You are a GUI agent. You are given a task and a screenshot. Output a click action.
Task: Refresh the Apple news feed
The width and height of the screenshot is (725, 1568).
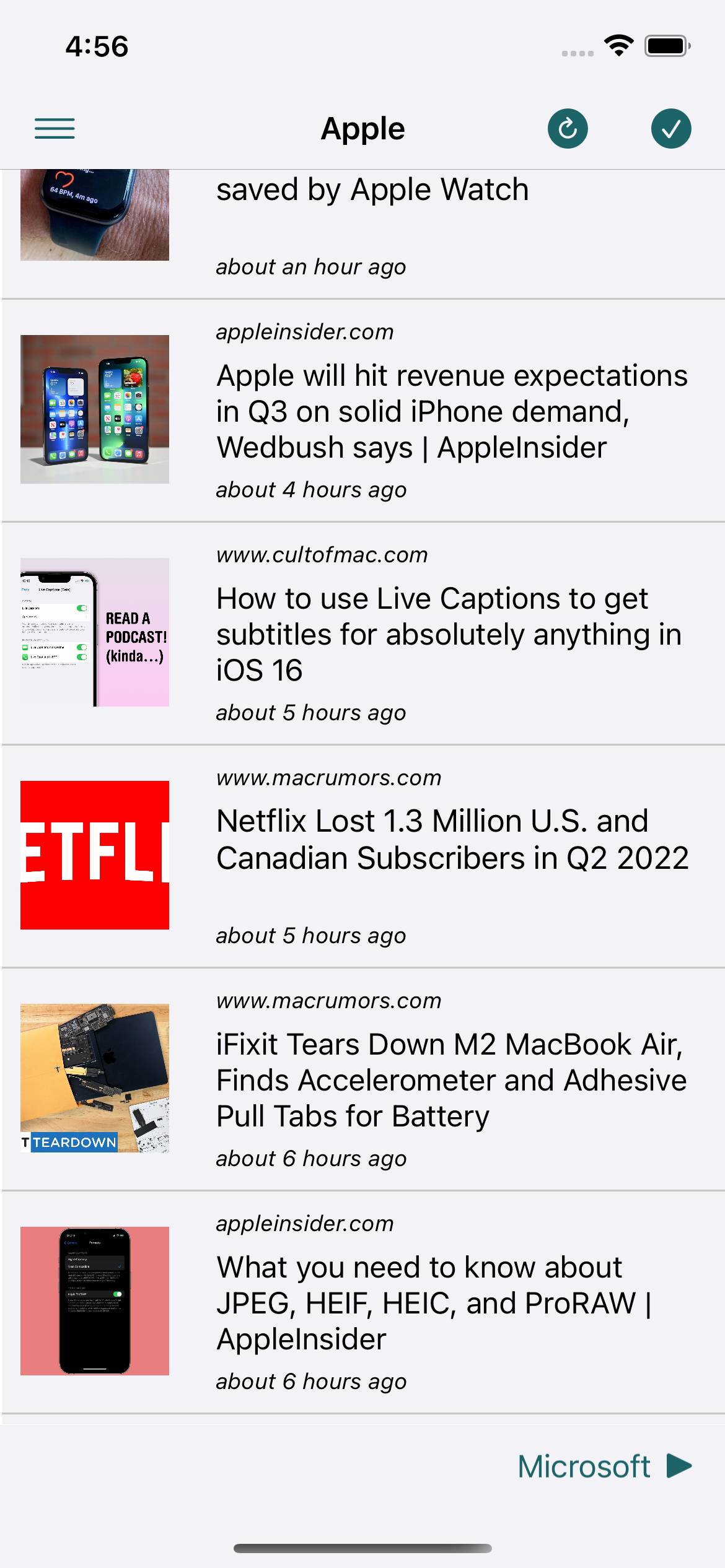click(x=568, y=129)
